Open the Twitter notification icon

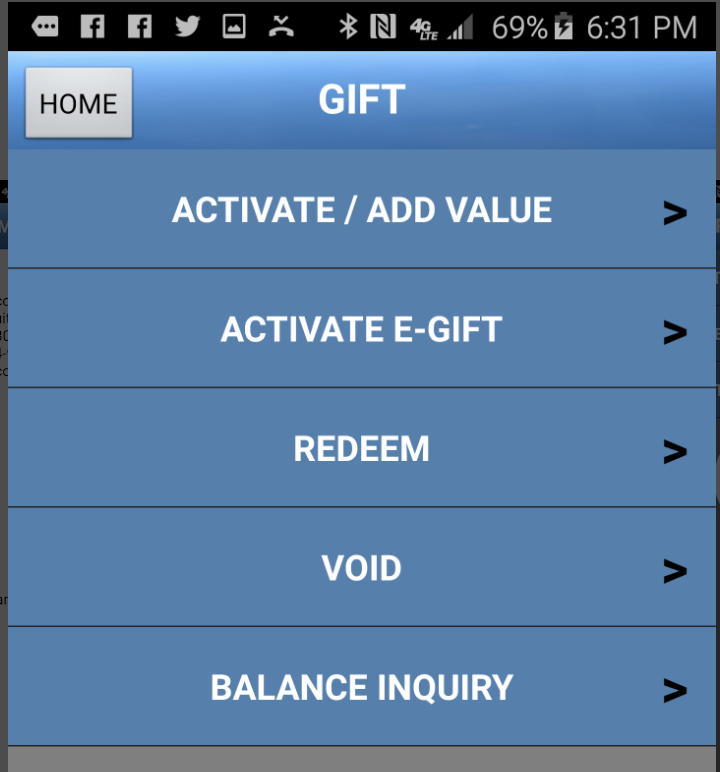click(187, 27)
